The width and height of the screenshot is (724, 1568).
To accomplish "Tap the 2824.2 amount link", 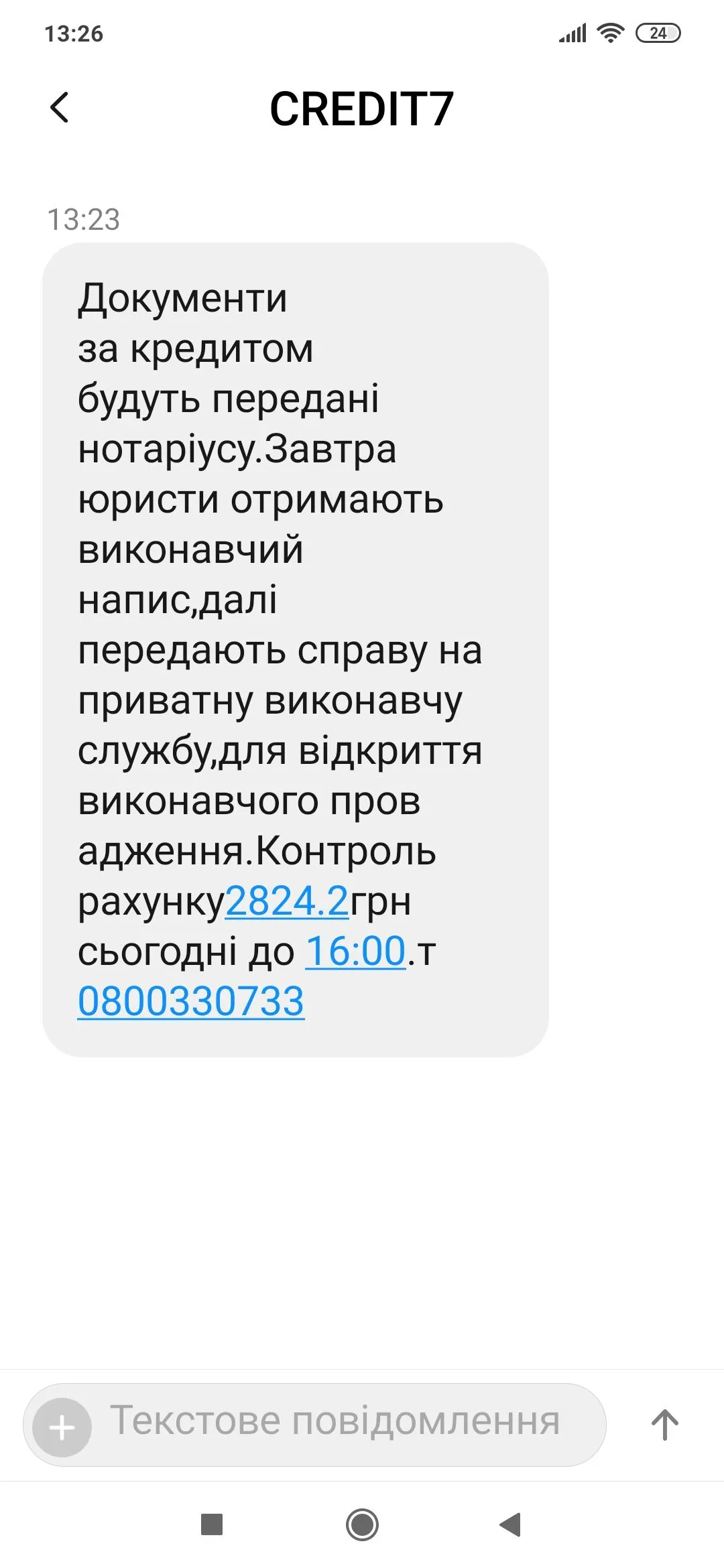I will tap(287, 901).
